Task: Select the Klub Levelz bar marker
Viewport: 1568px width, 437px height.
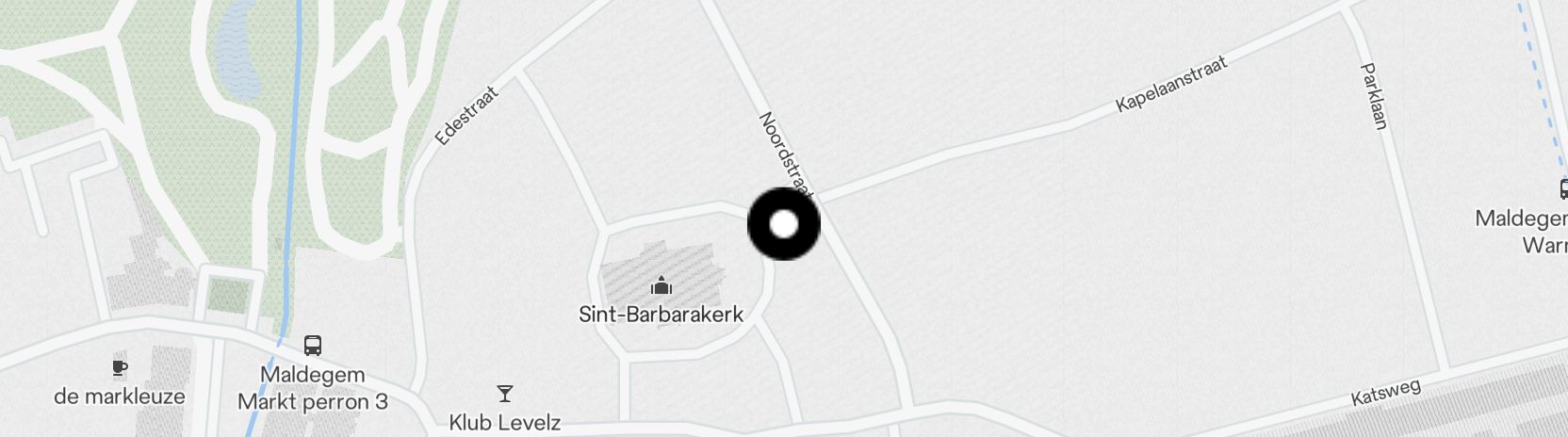Action: 505,394
